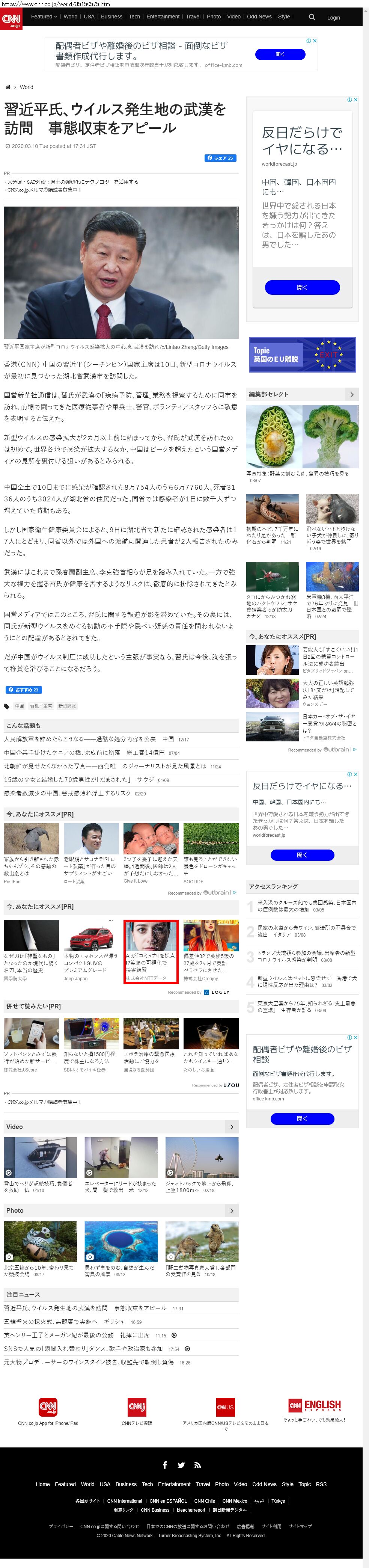Open the Topic 英国のEU離脱 banner
Viewport: 369px width, 1568px height.
click(x=302, y=354)
